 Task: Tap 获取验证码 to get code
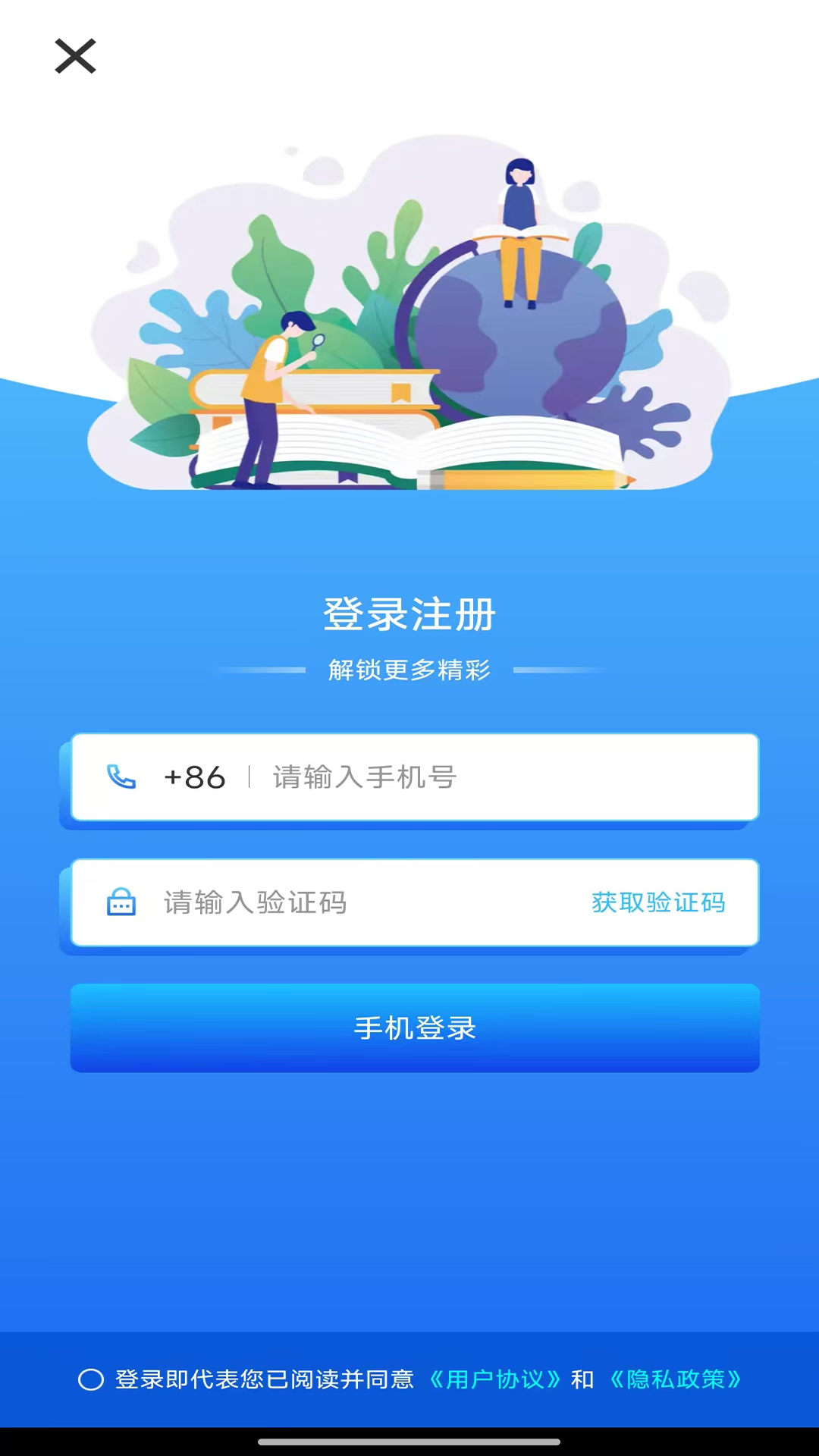[x=658, y=902]
